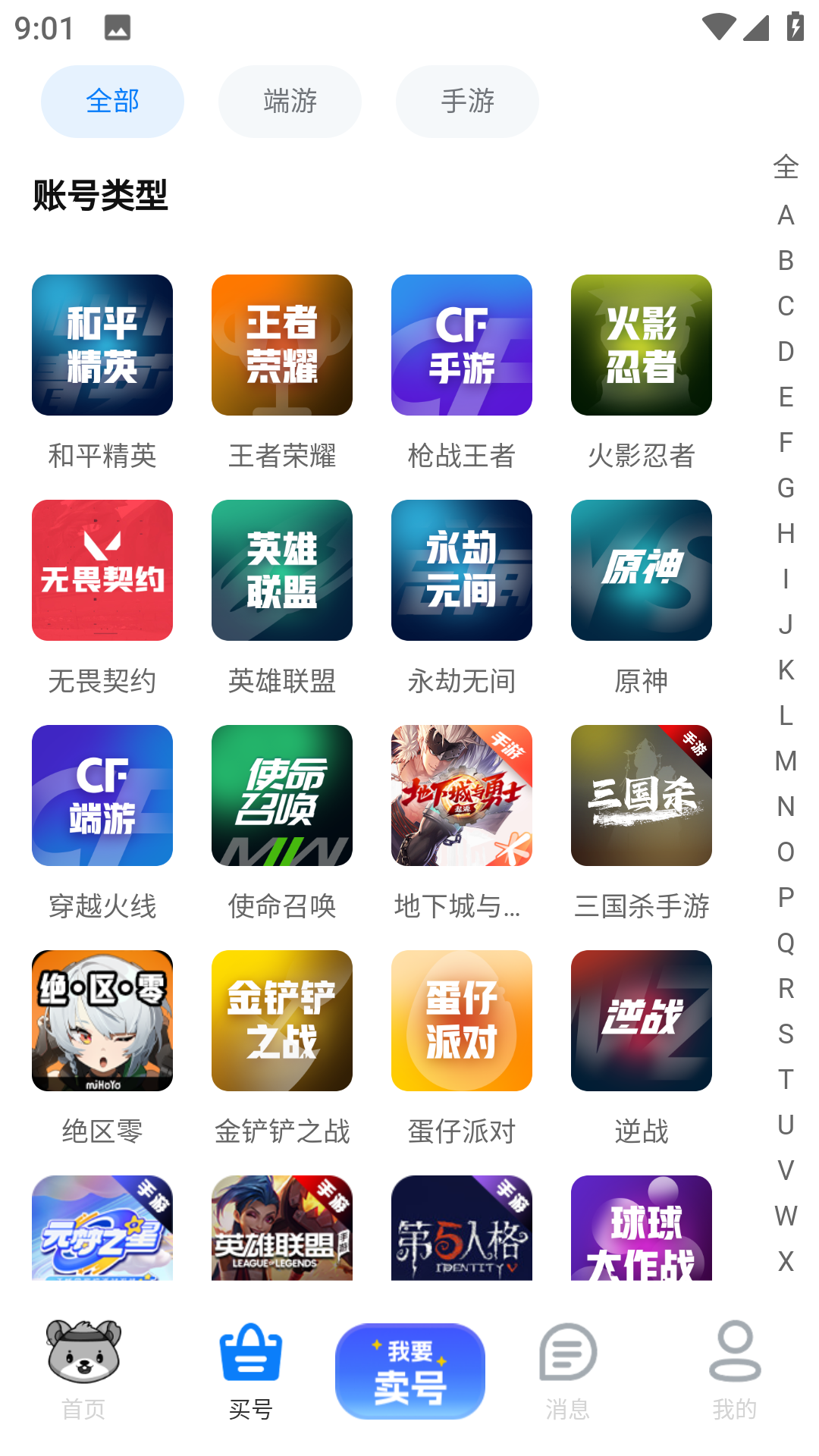The height and width of the screenshot is (1456, 819).
Task: Open 和平精英 accounts
Action: (x=102, y=345)
